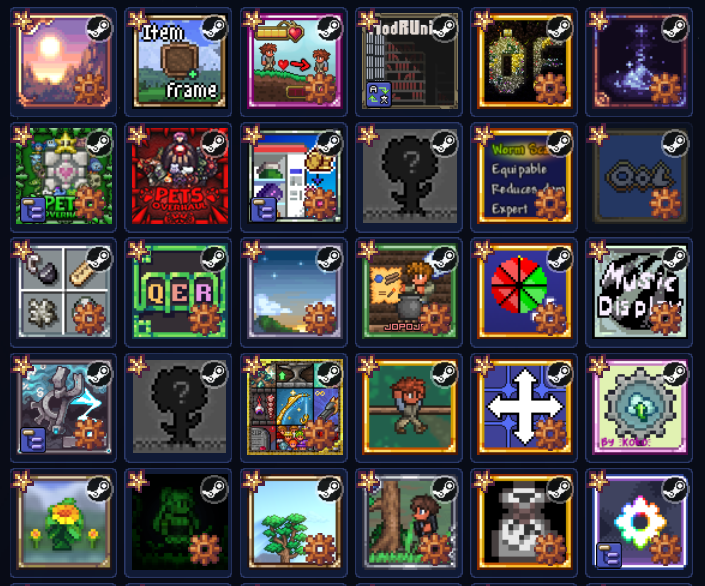Select the QER mod tile
Viewport: 705px width, 586px height.
[176, 290]
